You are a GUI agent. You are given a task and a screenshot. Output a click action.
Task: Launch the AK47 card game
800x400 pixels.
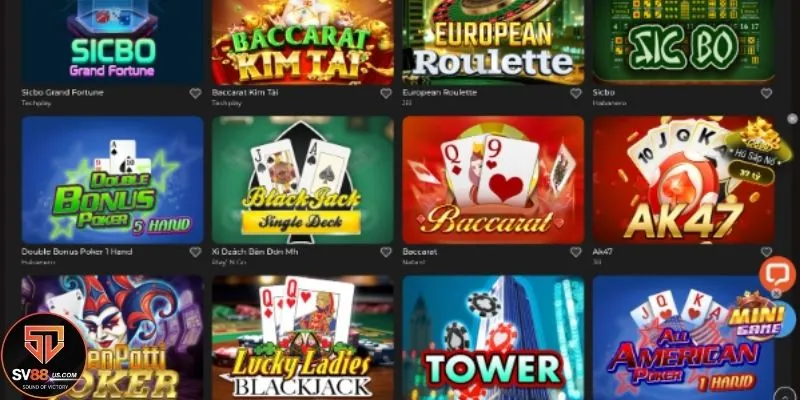pyautogui.click(x=683, y=178)
